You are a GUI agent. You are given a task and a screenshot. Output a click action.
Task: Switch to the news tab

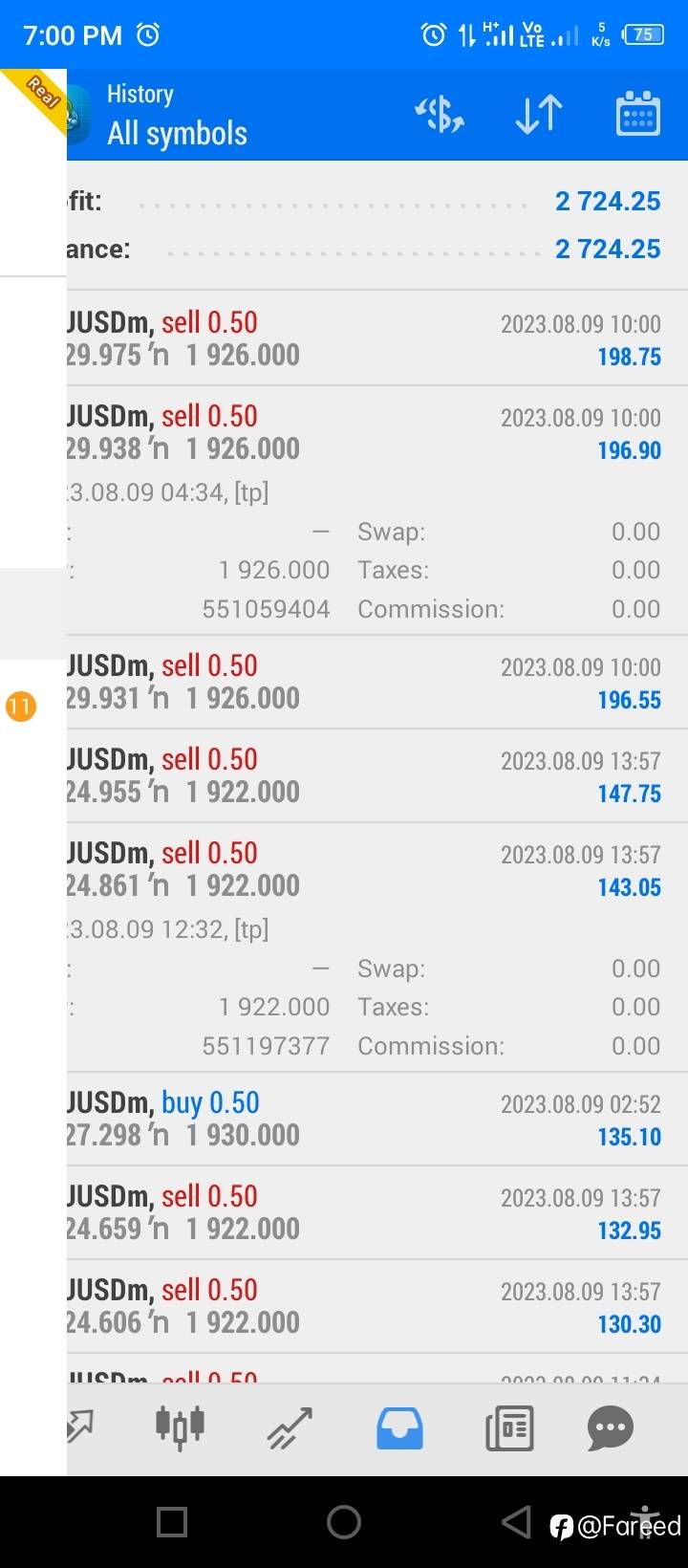(508, 1427)
